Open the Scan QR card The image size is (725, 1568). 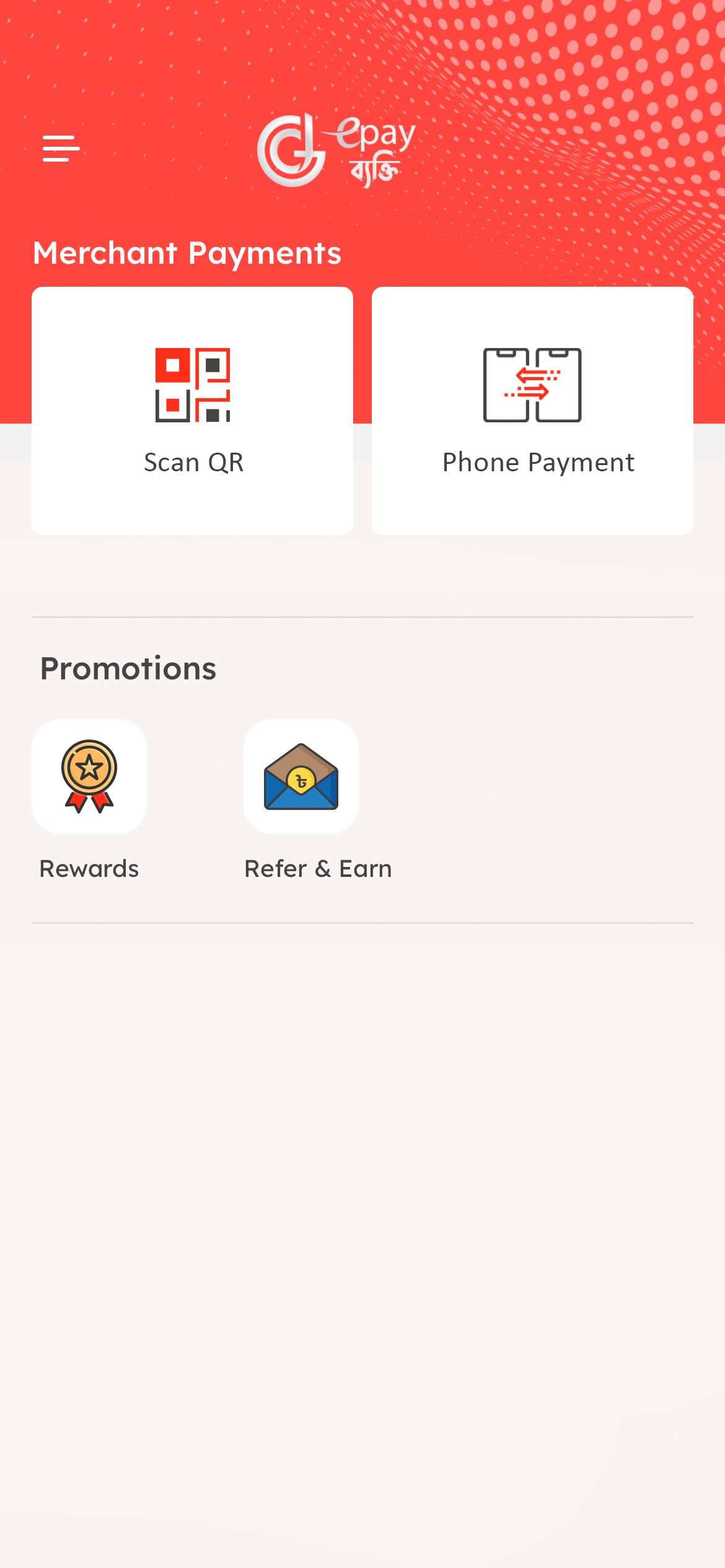[193, 411]
